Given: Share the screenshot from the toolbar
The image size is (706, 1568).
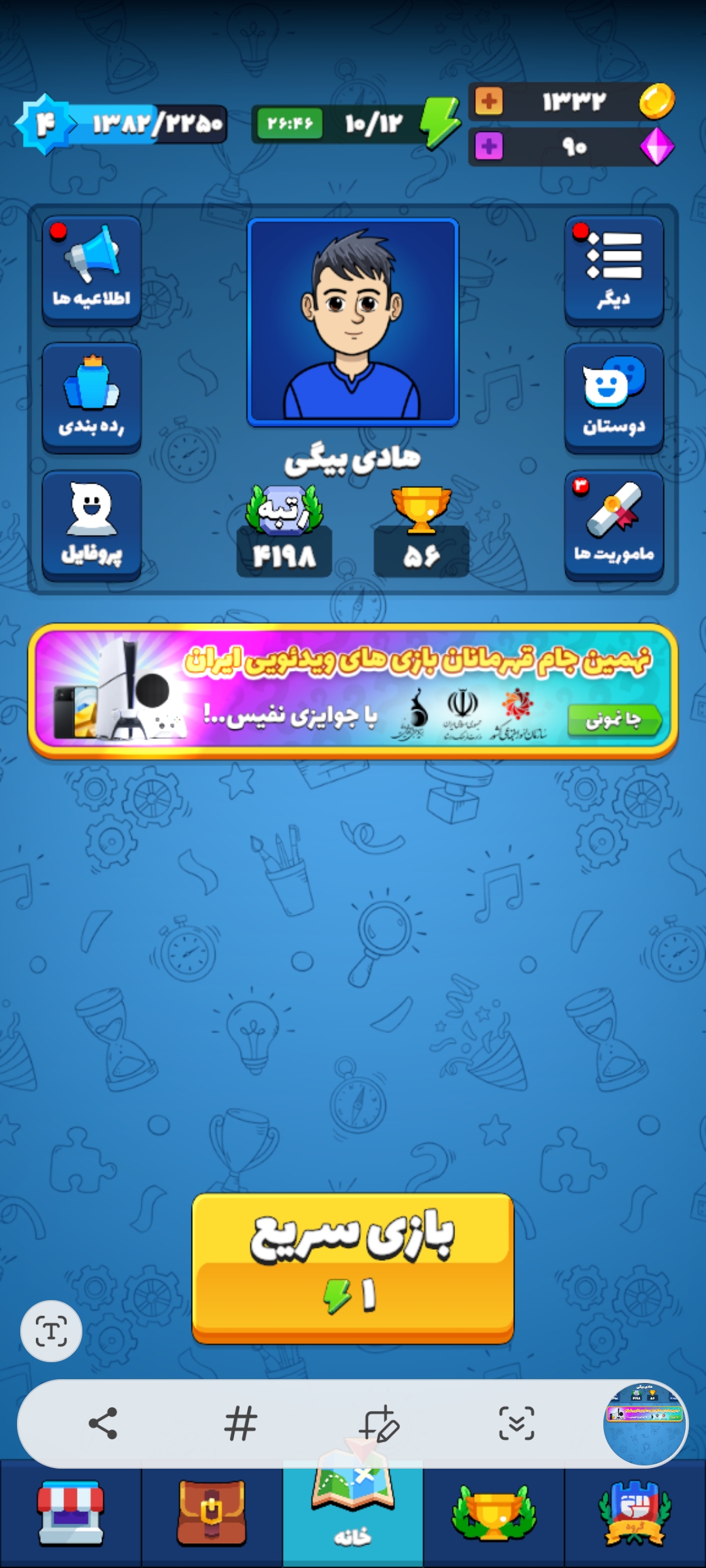Looking at the screenshot, I should pos(103,1423).
